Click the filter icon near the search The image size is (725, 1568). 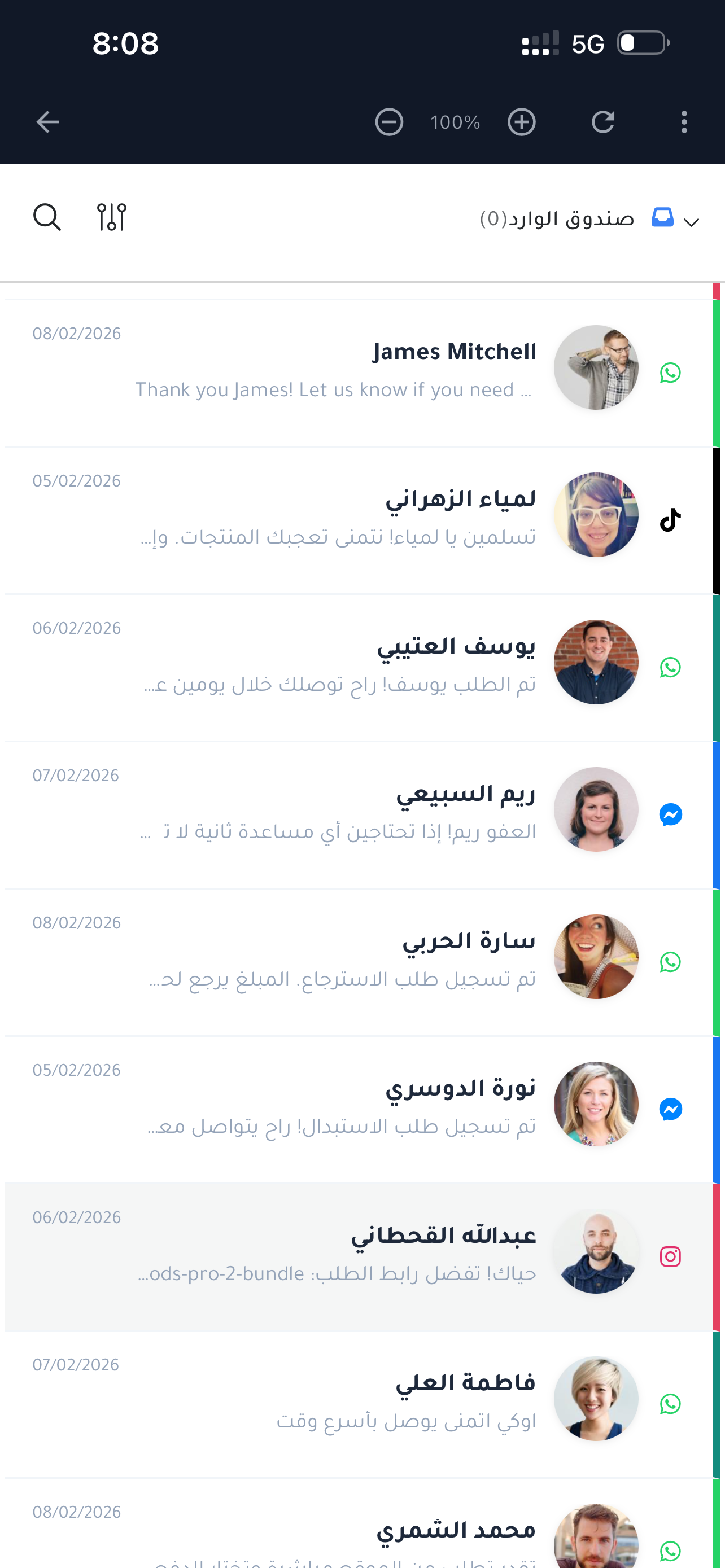click(112, 216)
